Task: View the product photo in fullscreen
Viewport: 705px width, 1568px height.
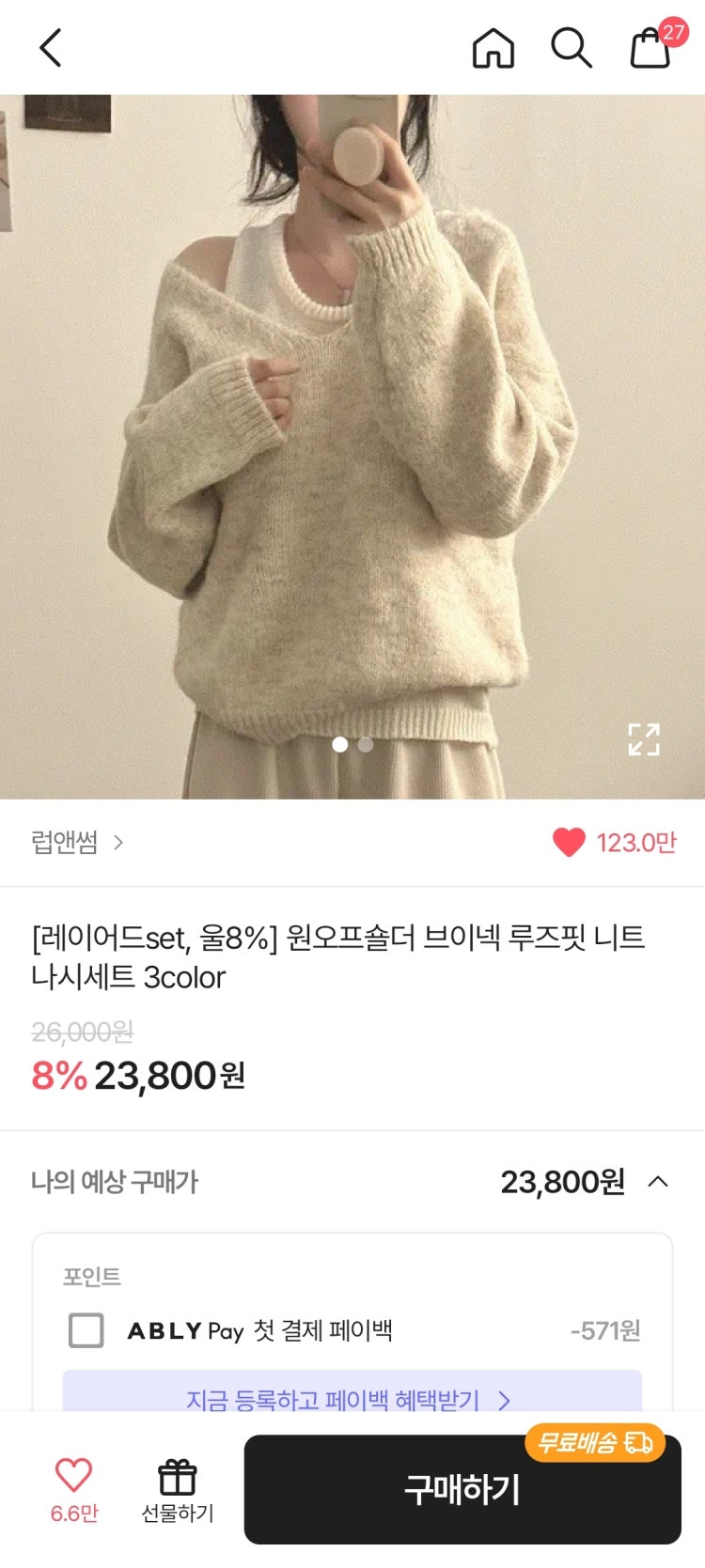Action: click(x=644, y=739)
